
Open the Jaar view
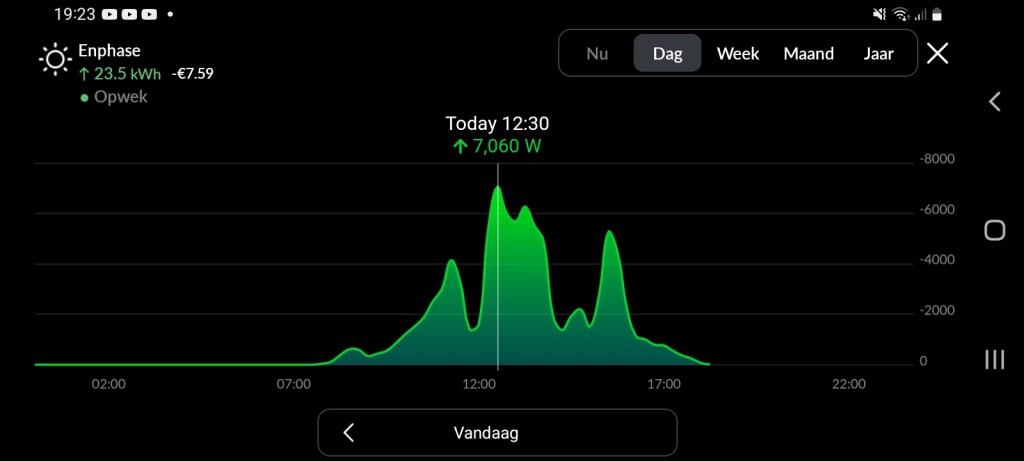coord(878,54)
